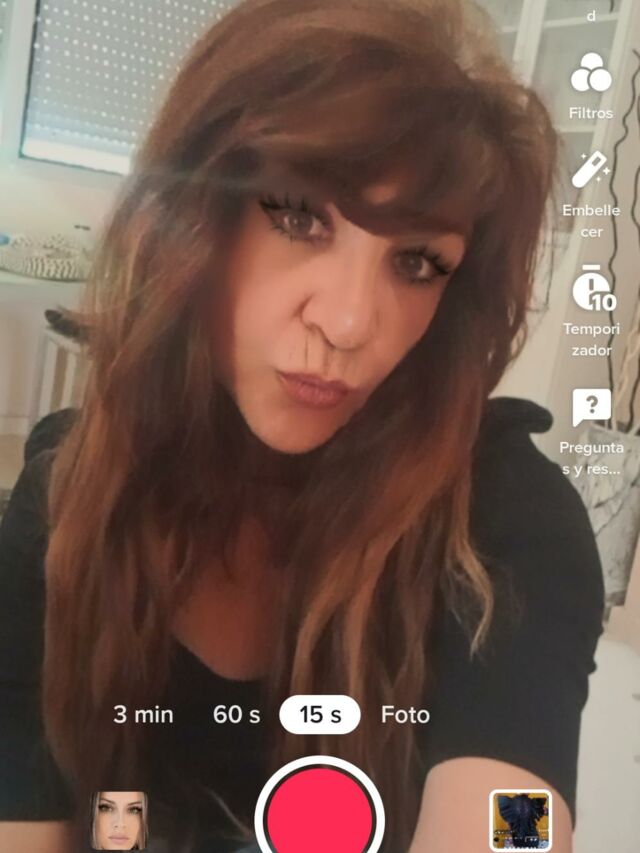This screenshot has height=853, width=640.
Task: Start recording with the red button
Action: pyautogui.click(x=320, y=812)
